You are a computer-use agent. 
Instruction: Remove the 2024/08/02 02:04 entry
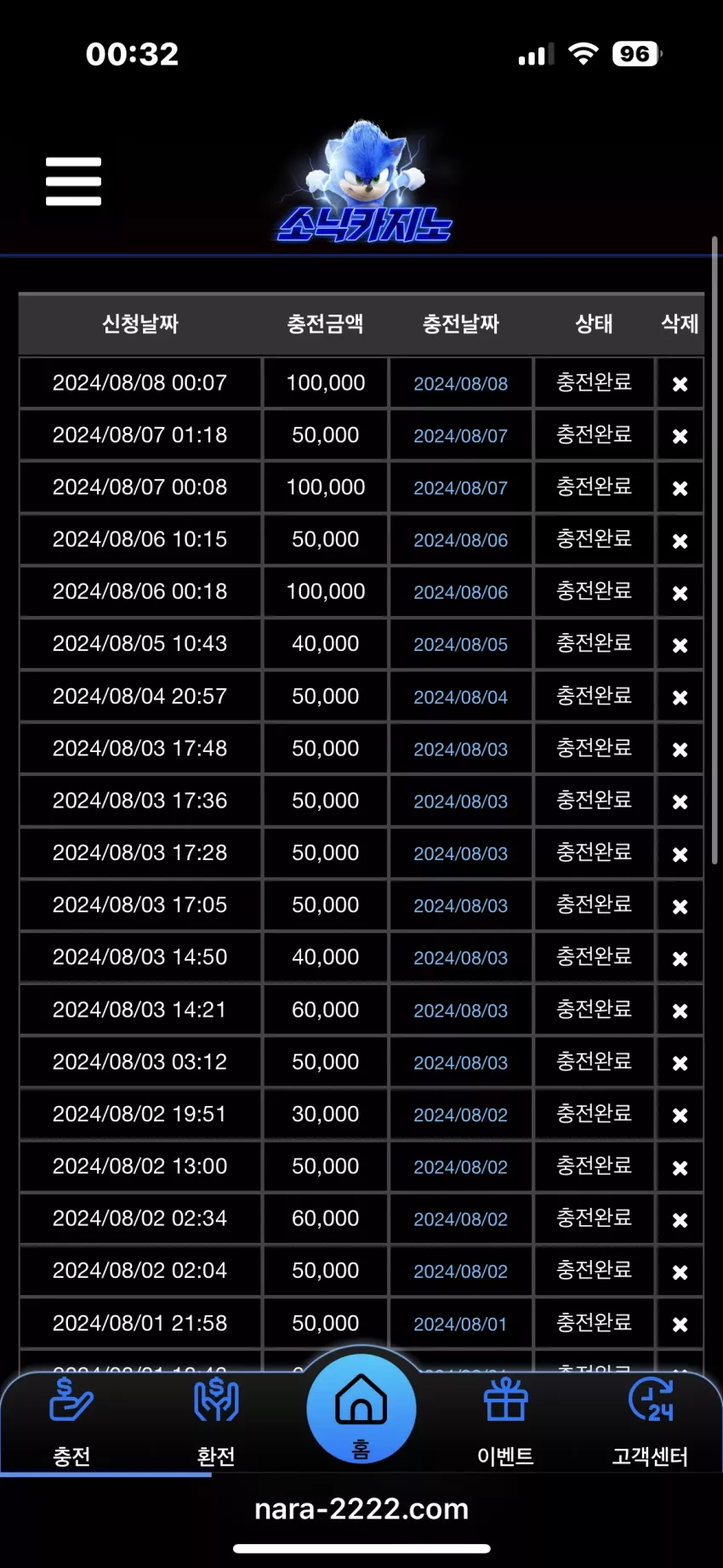[680, 1272]
